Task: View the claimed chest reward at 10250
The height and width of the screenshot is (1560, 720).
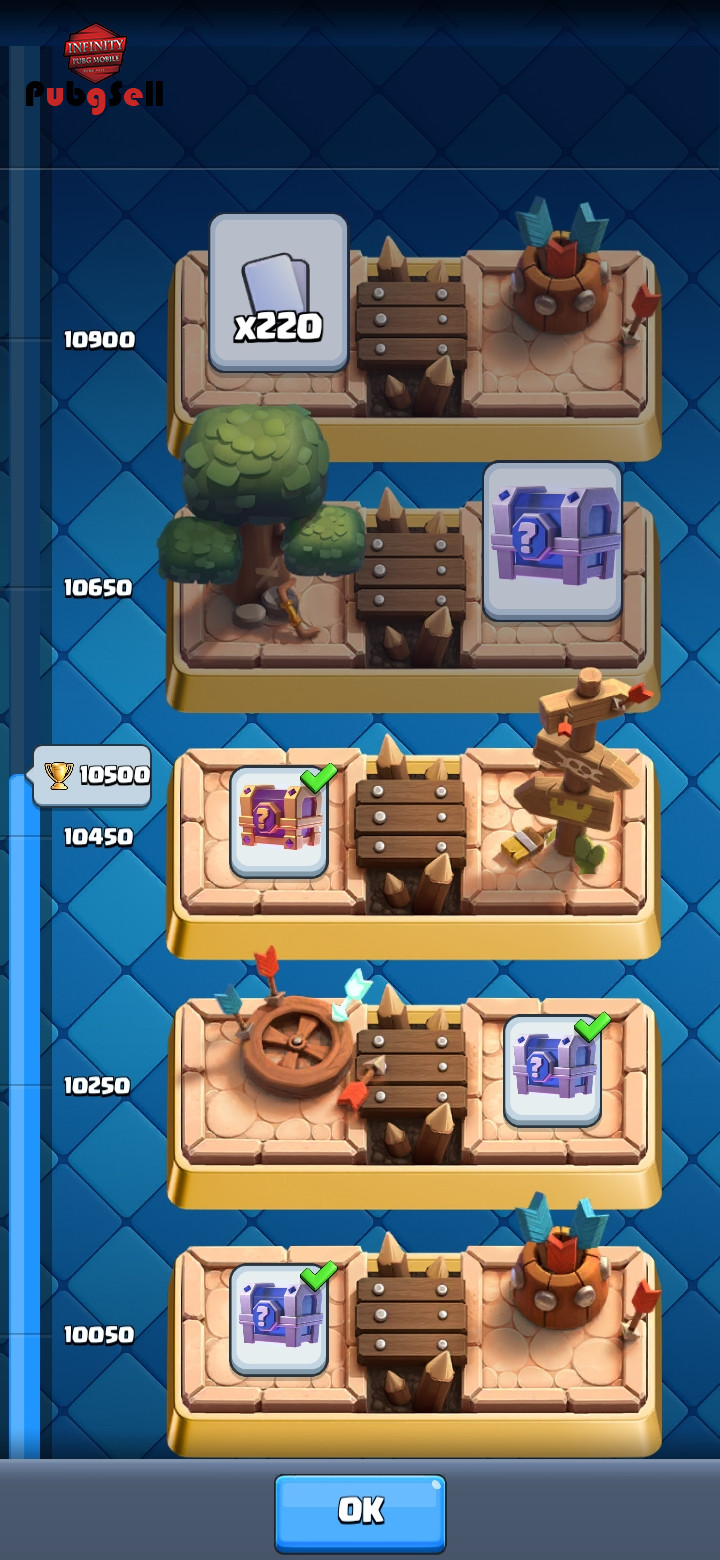Action: [552, 1071]
